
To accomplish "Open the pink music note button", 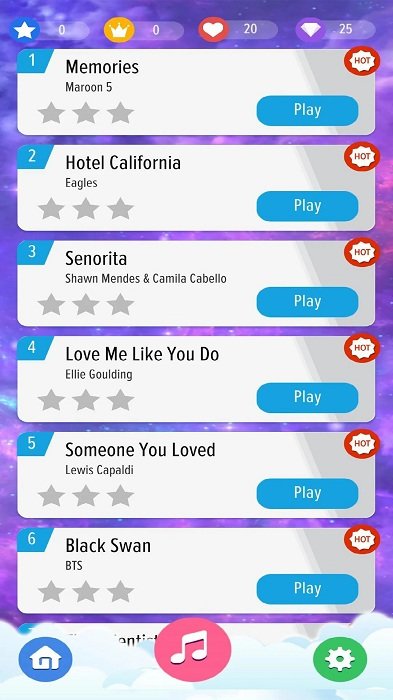I will (x=192, y=650).
